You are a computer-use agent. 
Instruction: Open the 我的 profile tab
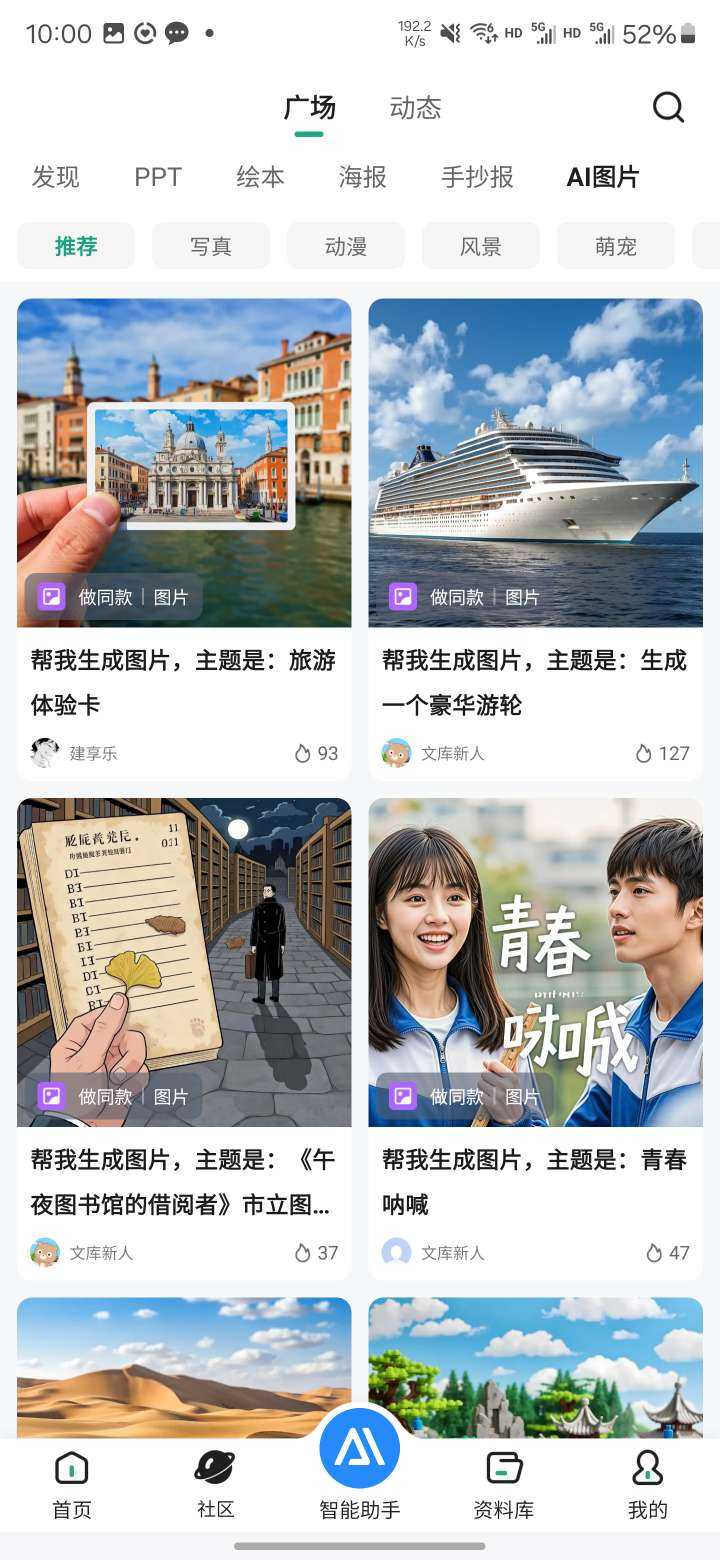point(647,1486)
